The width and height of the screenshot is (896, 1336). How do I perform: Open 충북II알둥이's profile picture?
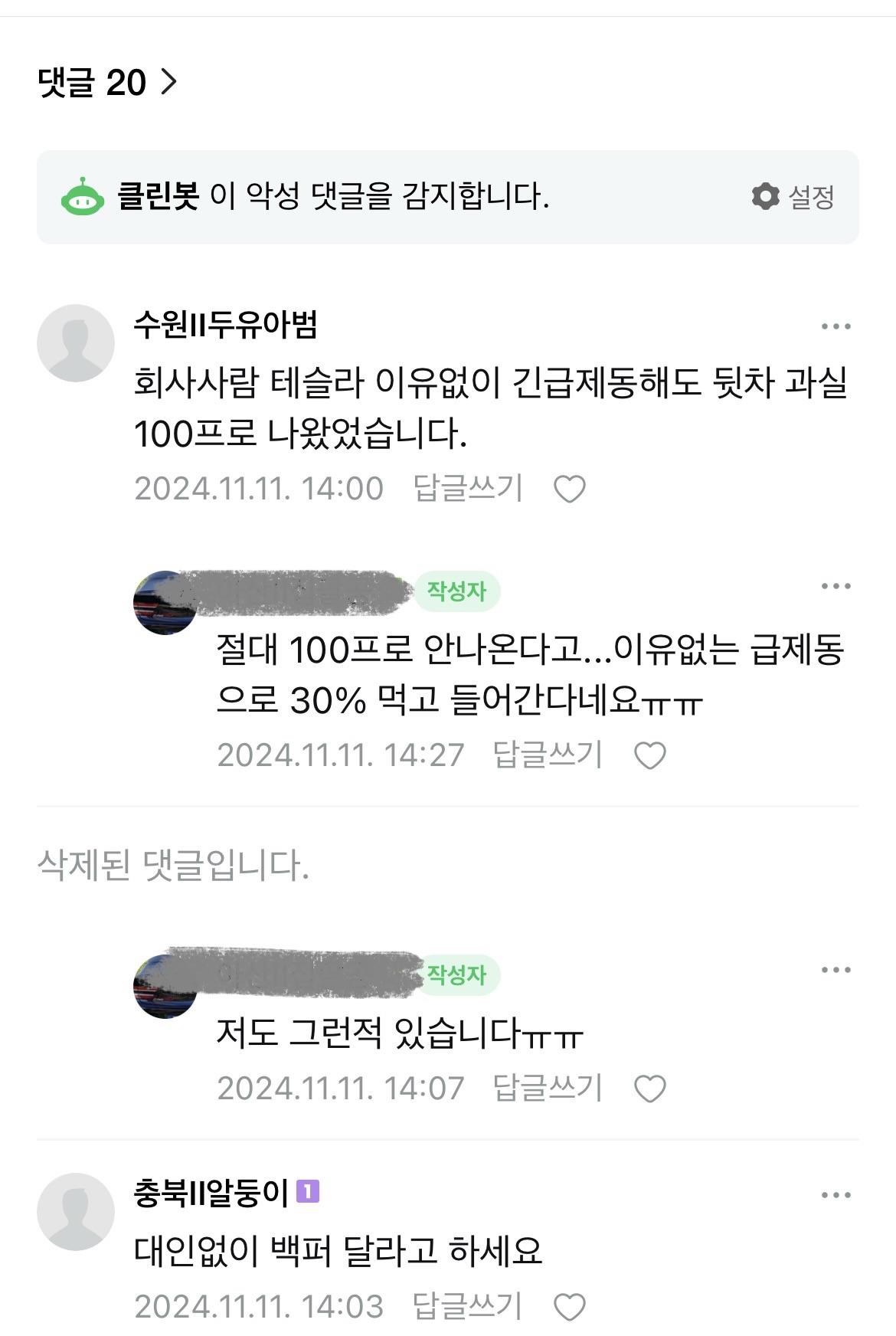[x=76, y=1212]
